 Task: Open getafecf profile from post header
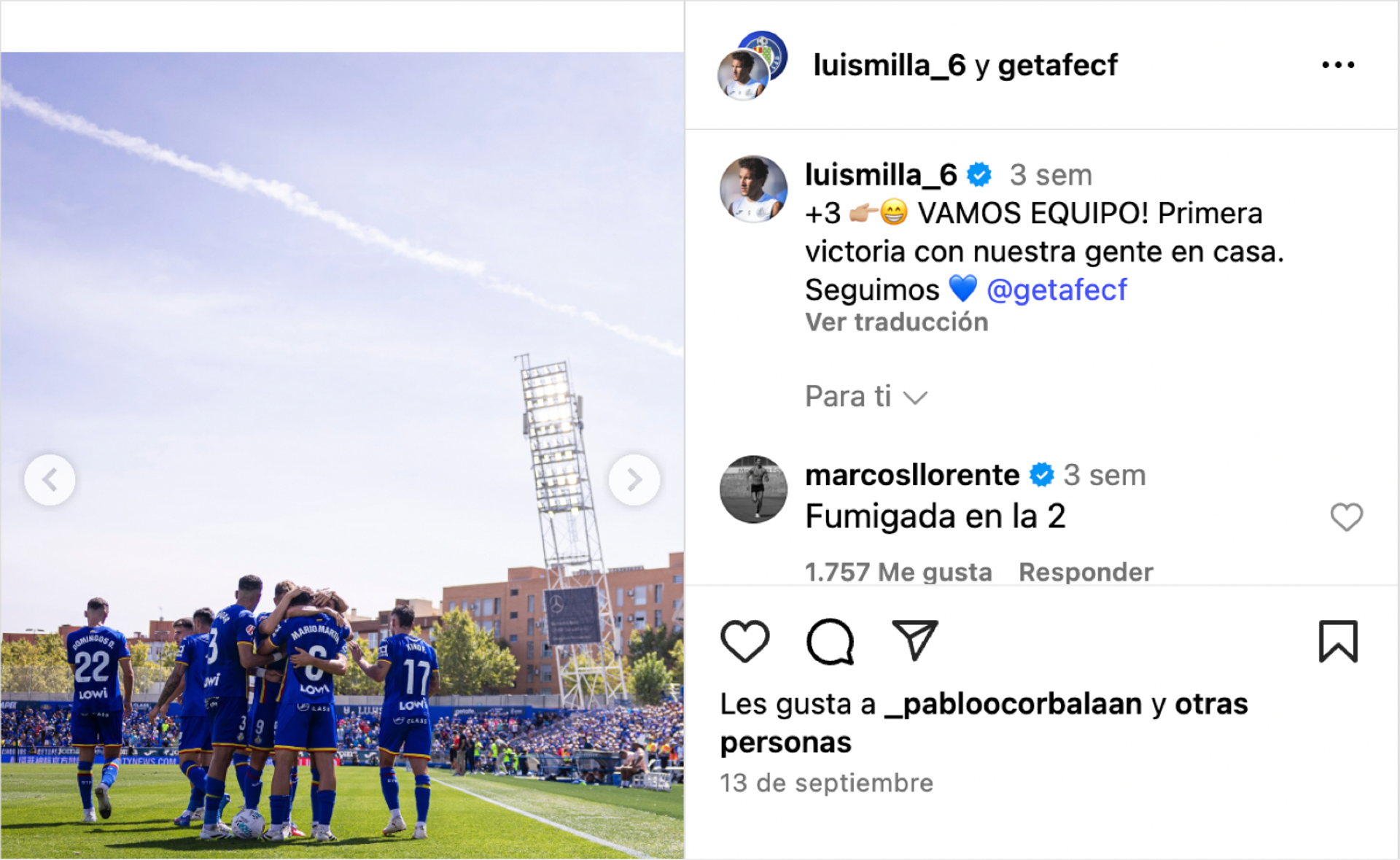tap(1057, 66)
